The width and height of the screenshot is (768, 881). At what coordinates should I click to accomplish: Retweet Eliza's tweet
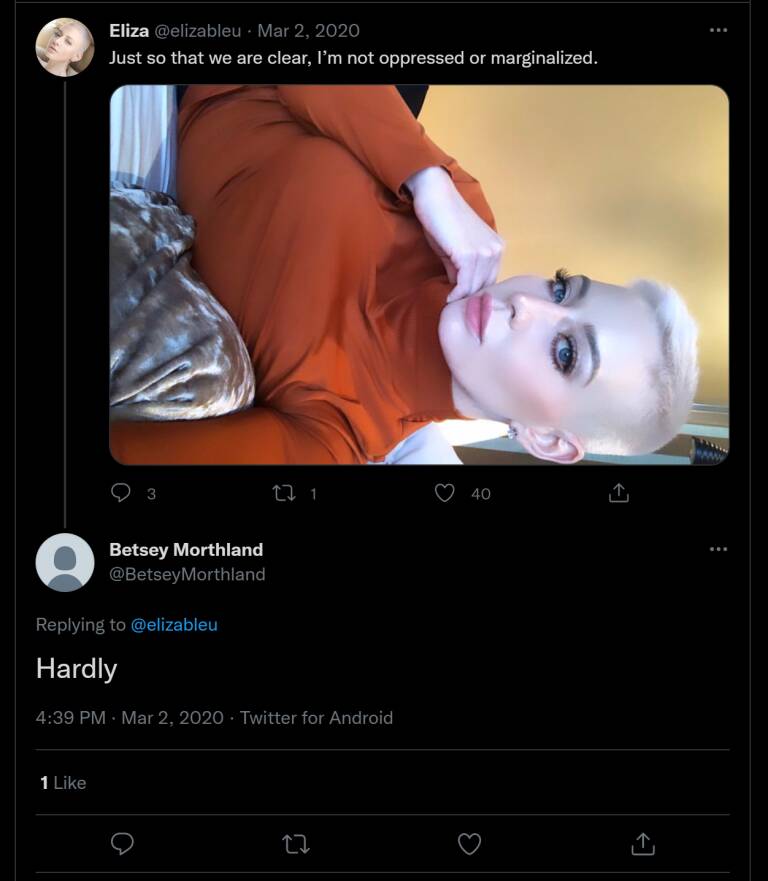click(x=283, y=493)
